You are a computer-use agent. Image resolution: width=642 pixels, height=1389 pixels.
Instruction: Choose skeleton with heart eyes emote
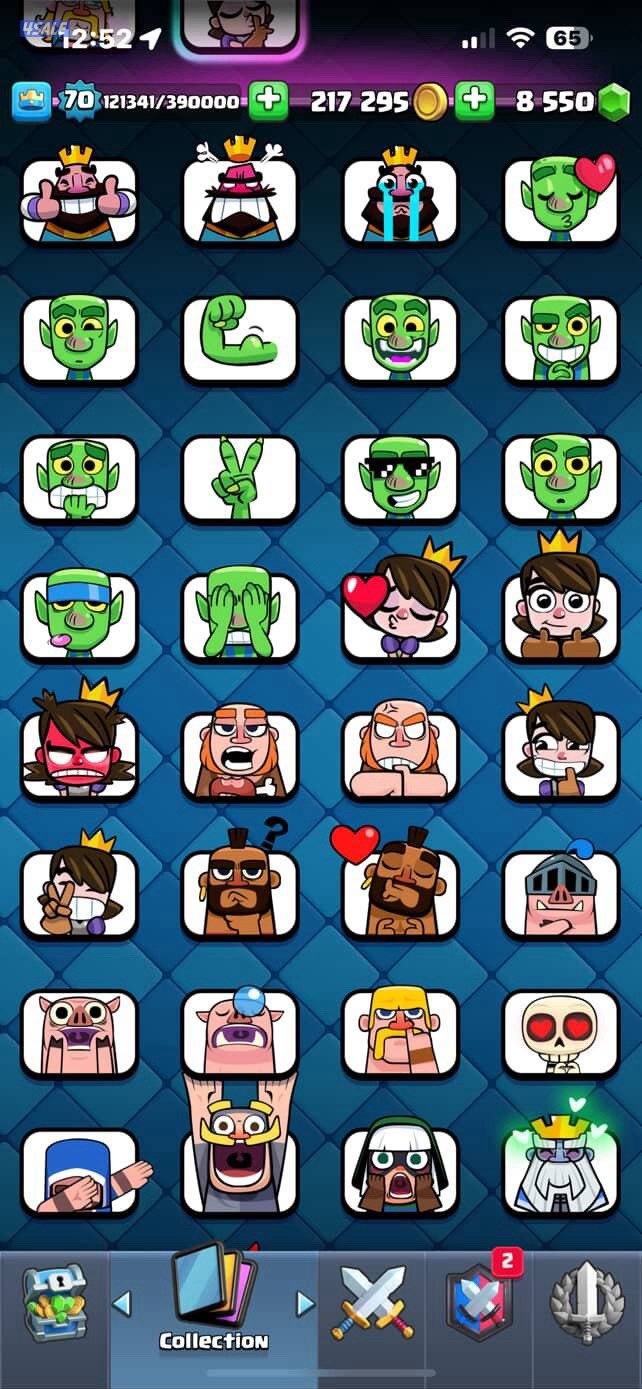pos(560,1032)
